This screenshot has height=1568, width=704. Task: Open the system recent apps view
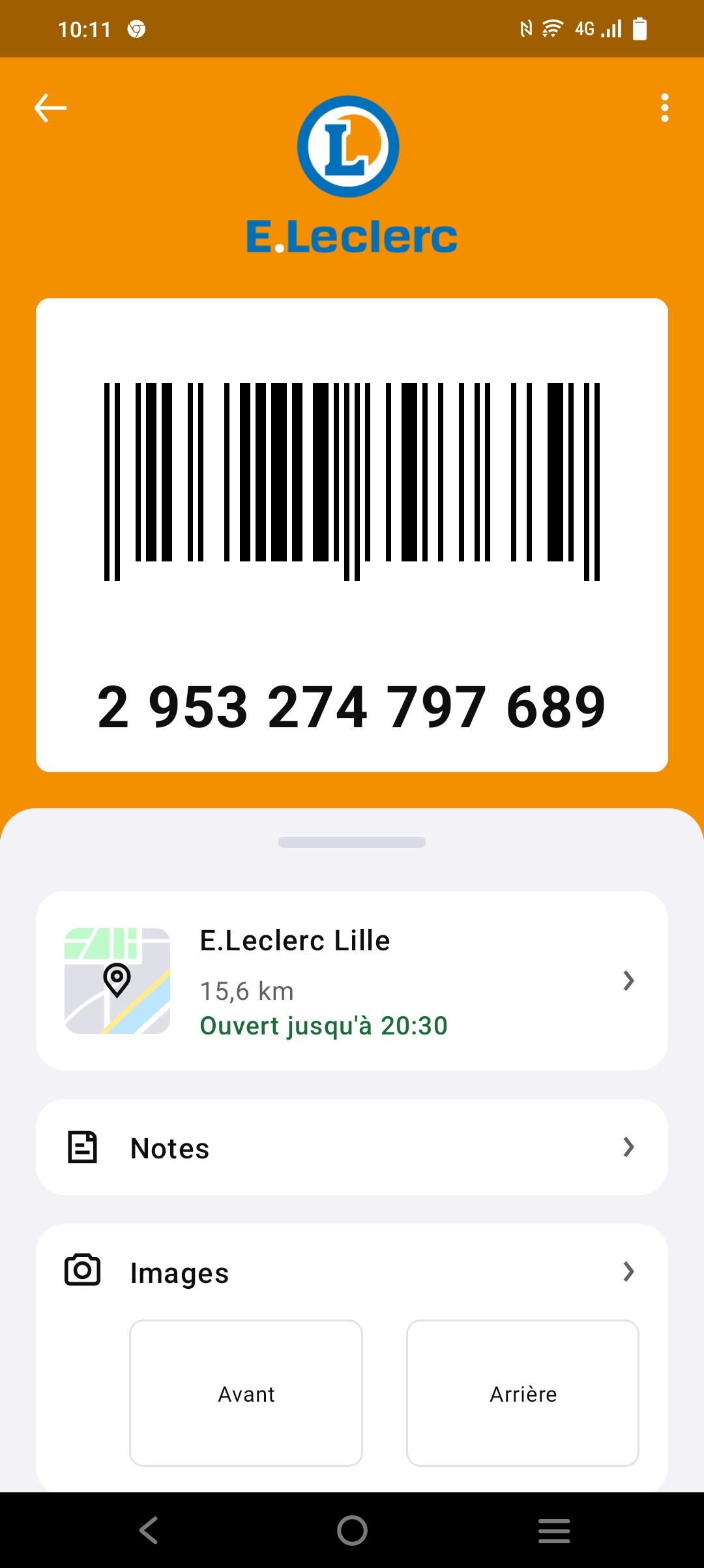pos(554,1530)
